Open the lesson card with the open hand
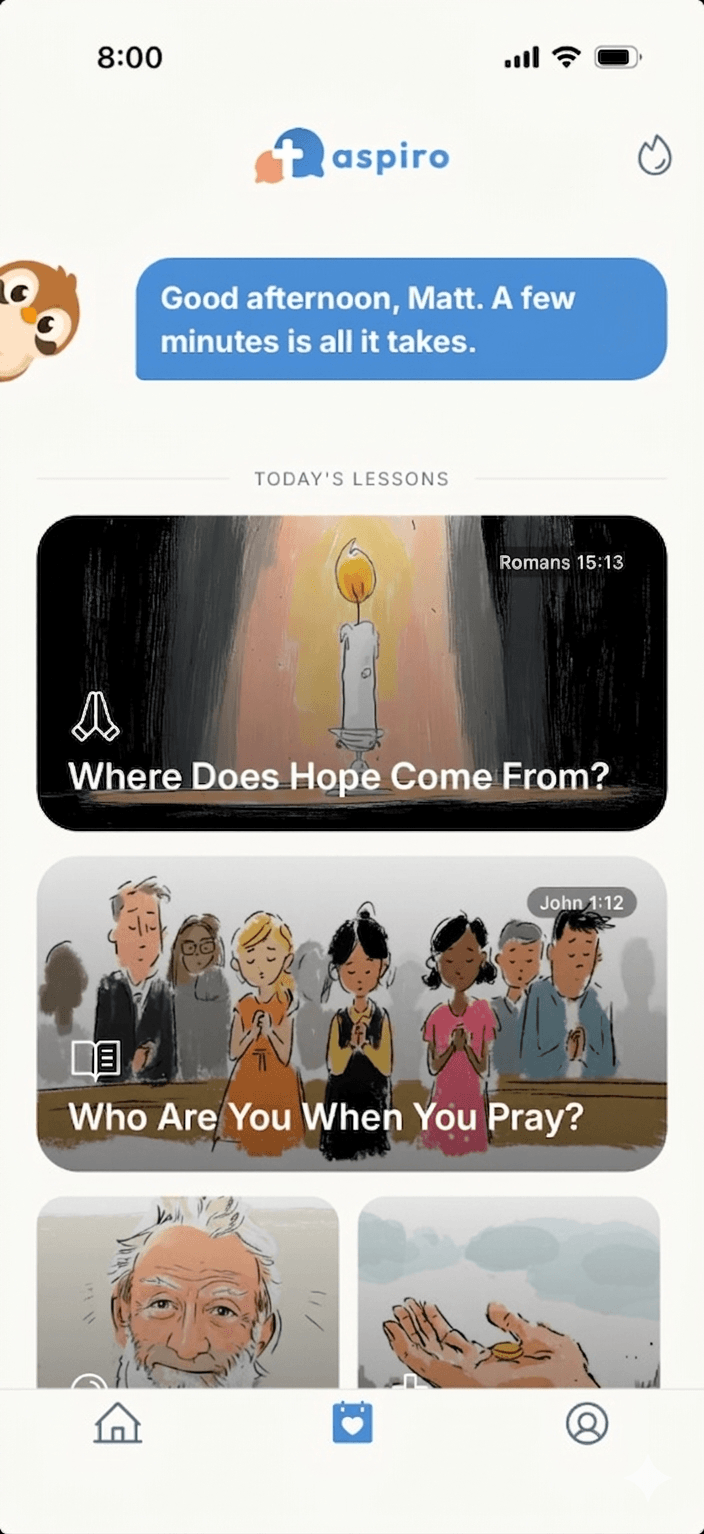 click(509, 1292)
